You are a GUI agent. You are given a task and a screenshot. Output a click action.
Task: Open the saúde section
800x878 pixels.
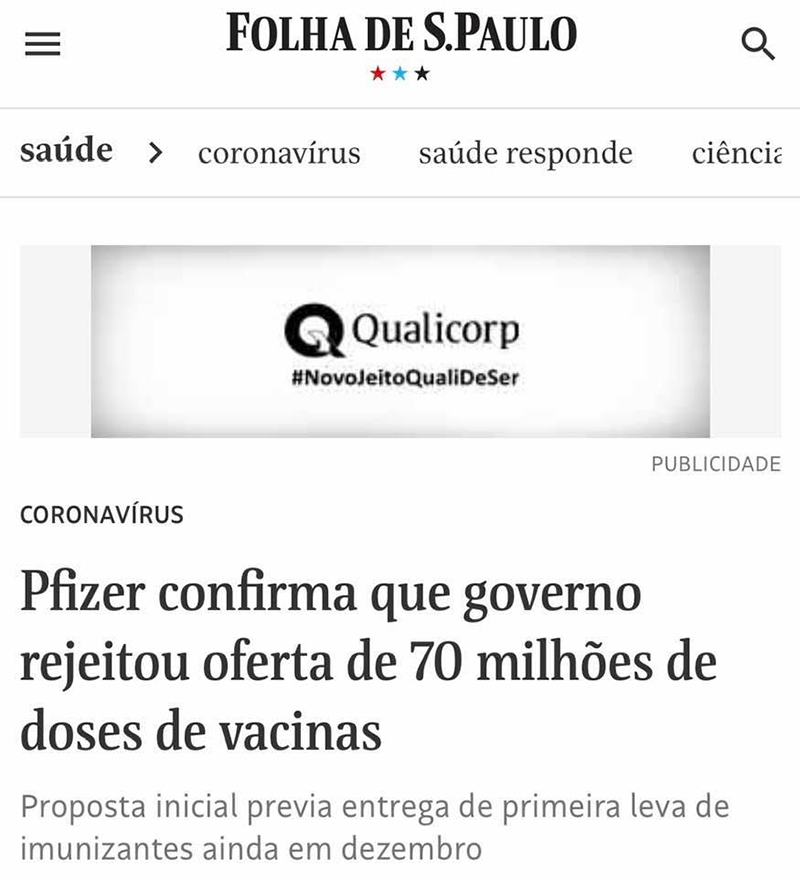pyautogui.click(x=66, y=152)
